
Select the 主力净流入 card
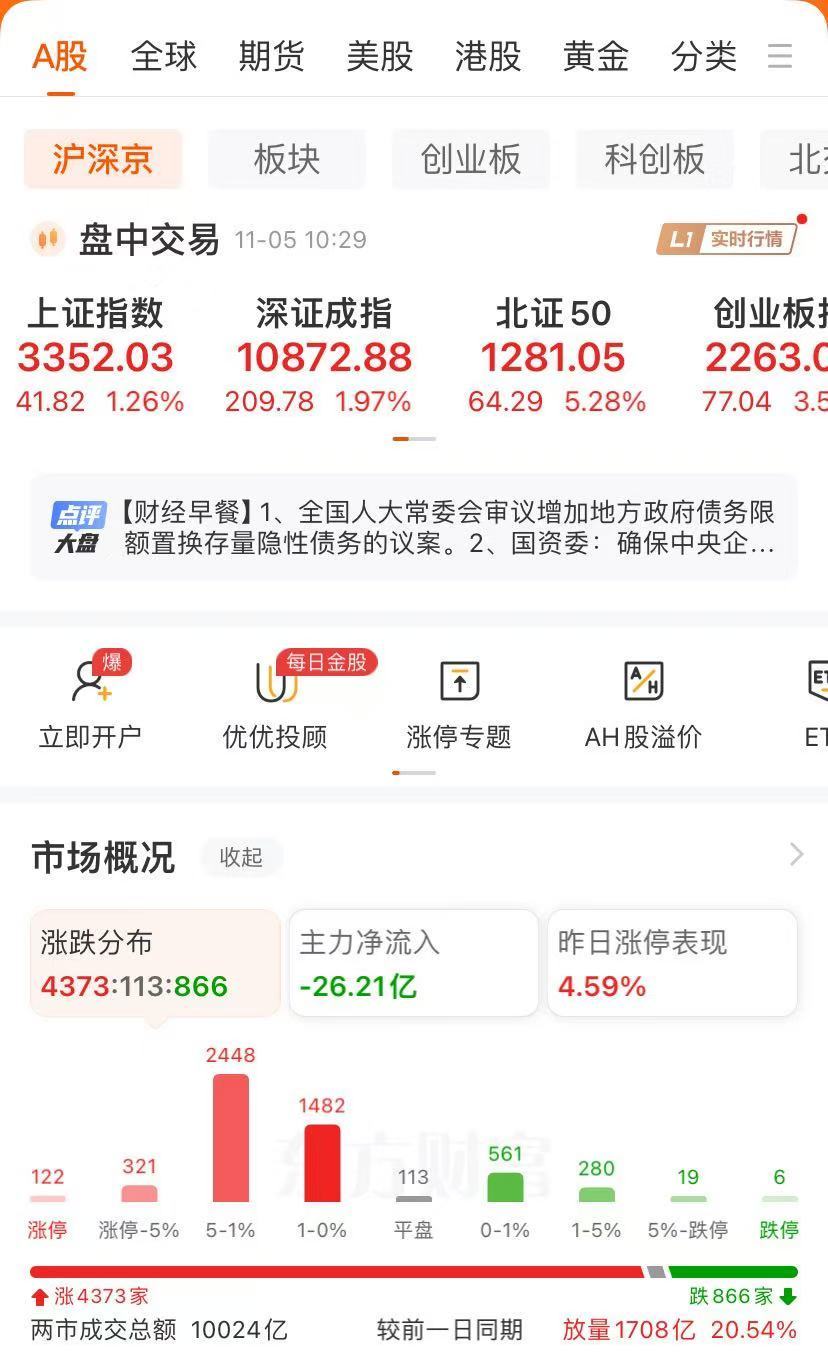(414, 963)
